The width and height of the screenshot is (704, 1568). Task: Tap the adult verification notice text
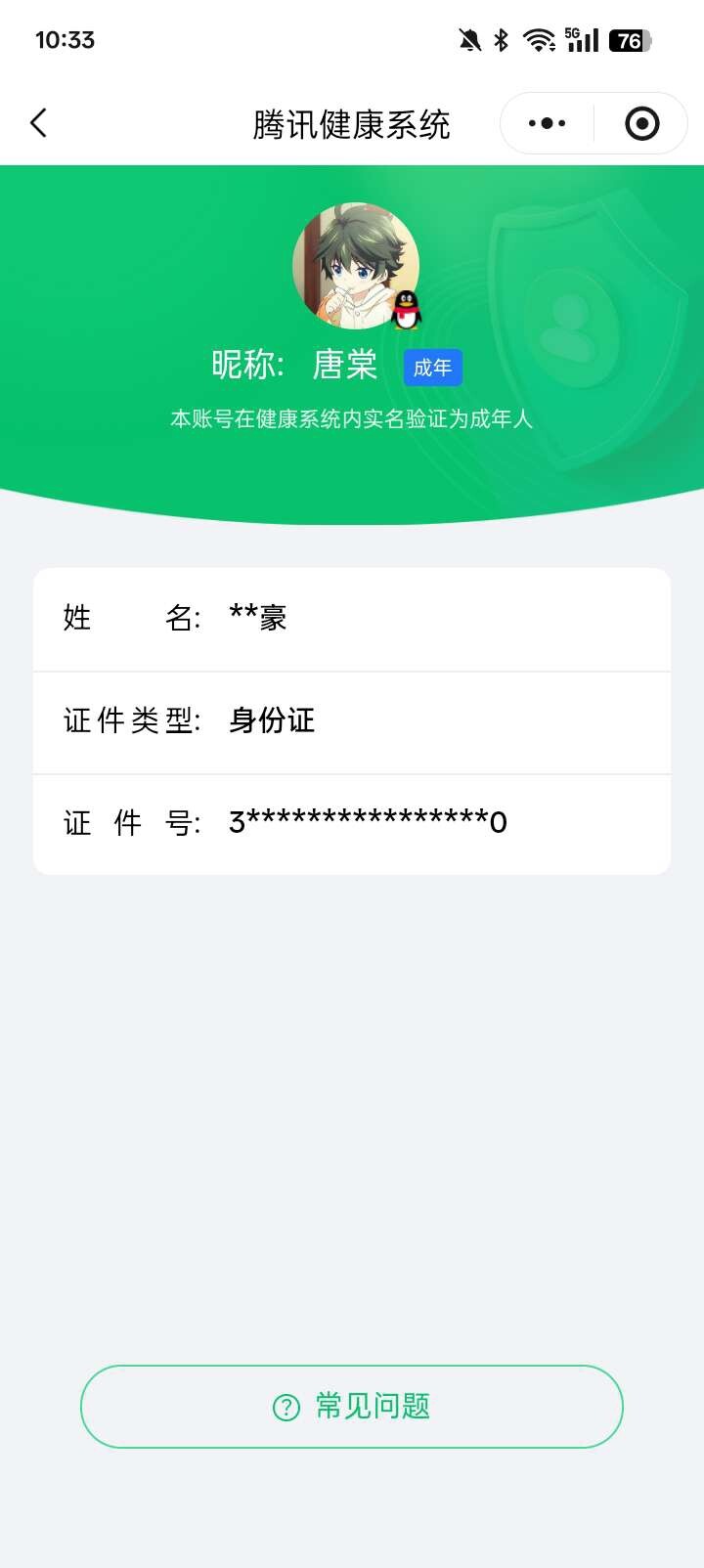(x=352, y=420)
